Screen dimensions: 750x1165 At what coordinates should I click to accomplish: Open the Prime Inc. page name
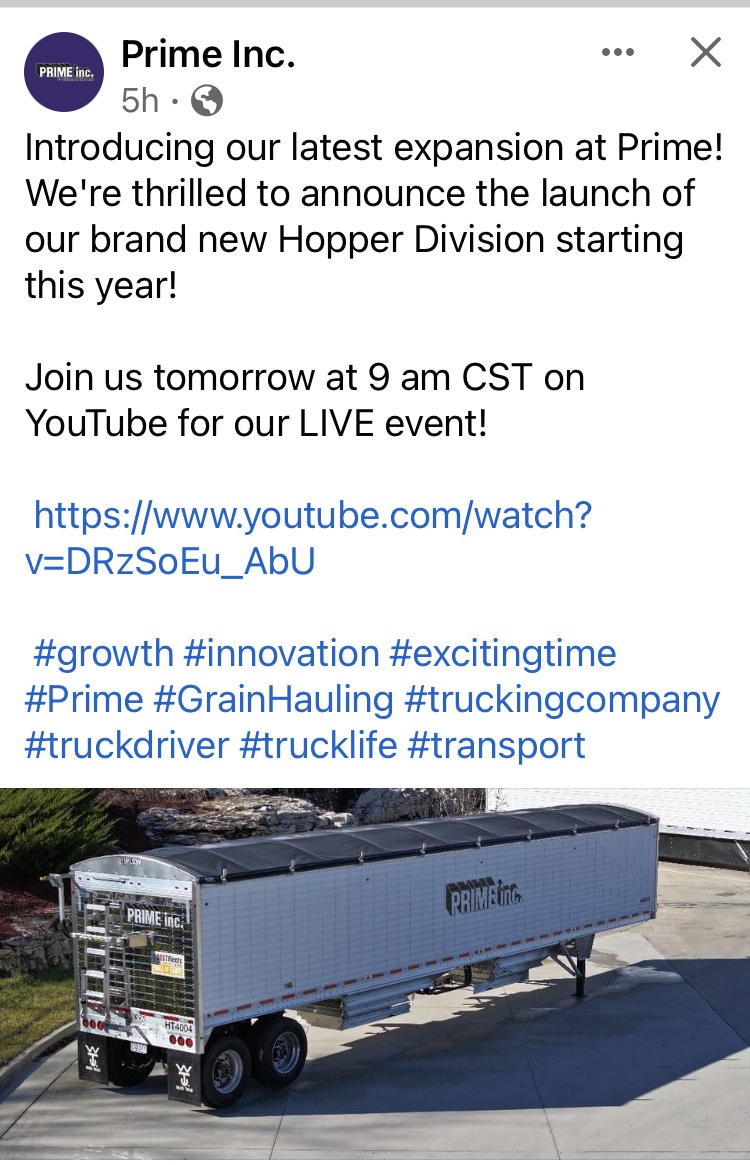[208, 54]
